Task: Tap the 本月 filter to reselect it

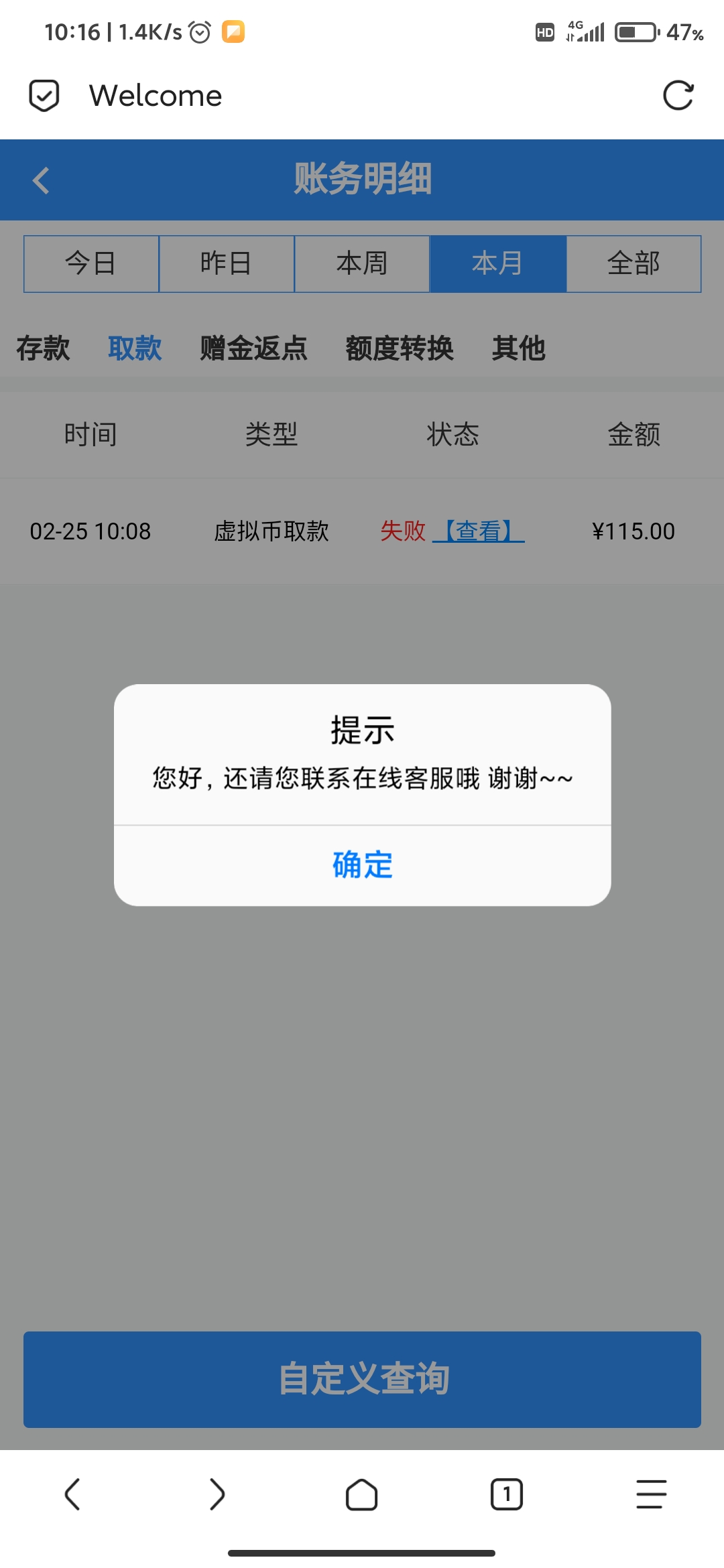Action: click(x=497, y=263)
